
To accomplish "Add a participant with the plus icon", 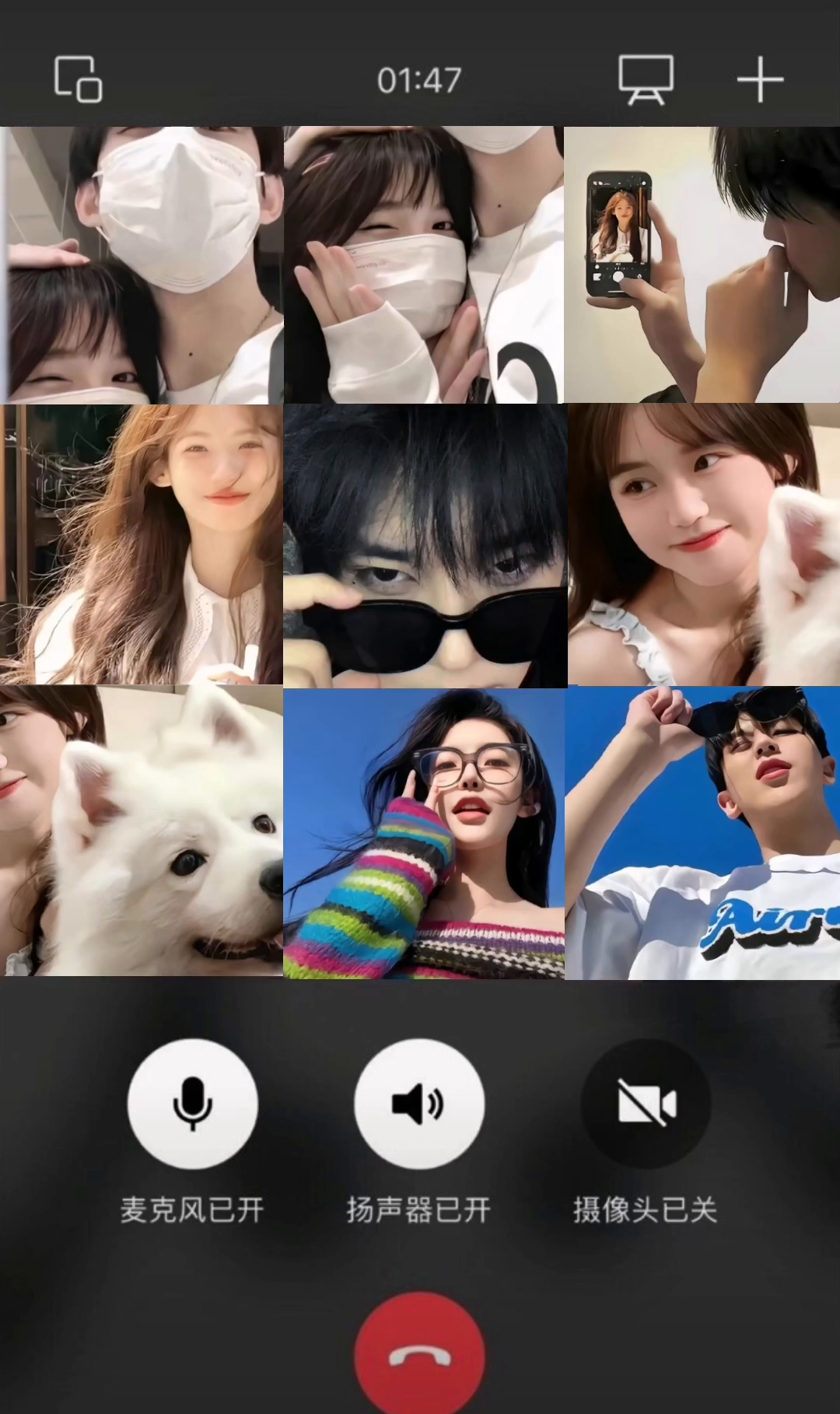I will [x=759, y=79].
